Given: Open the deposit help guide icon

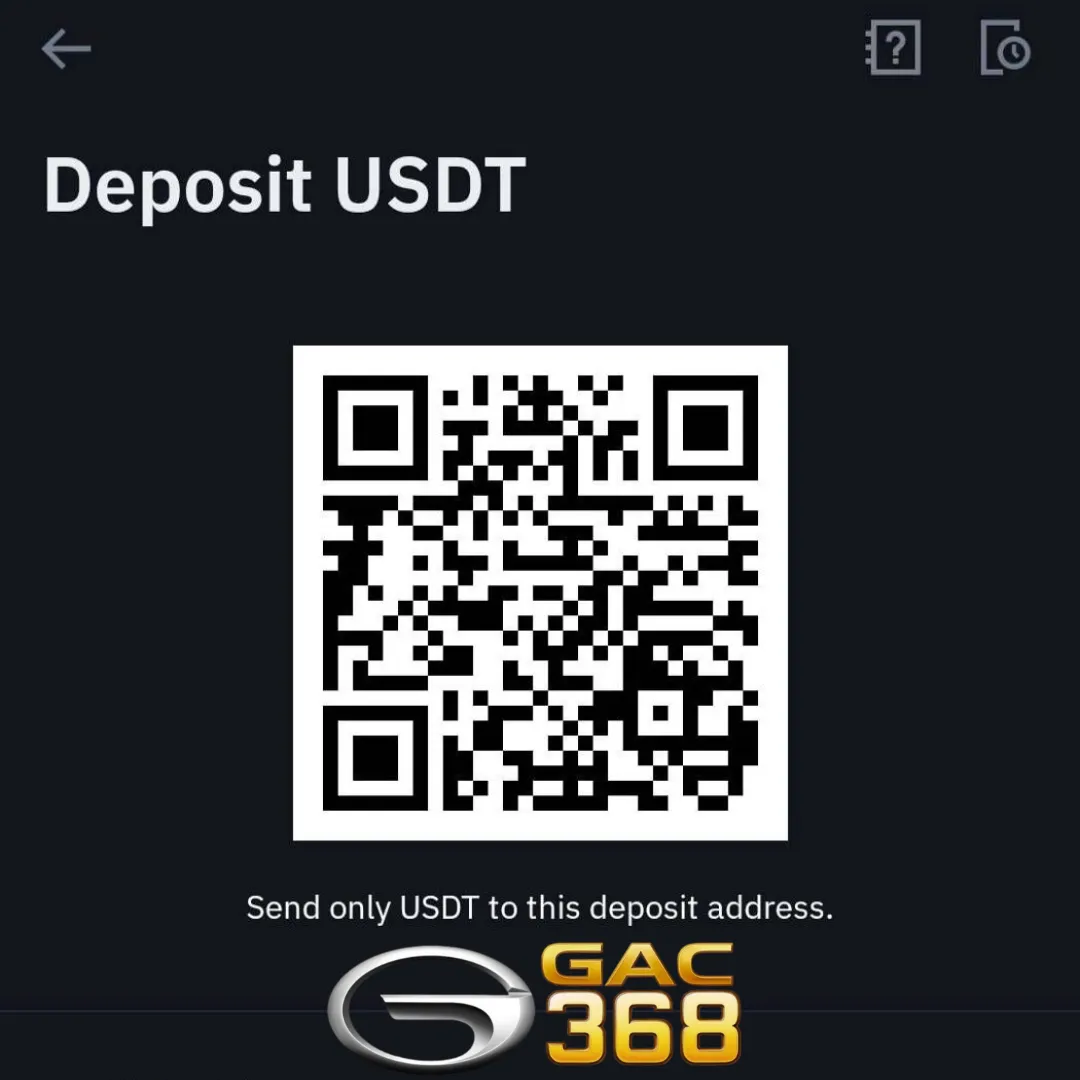Looking at the screenshot, I should [x=892, y=48].
